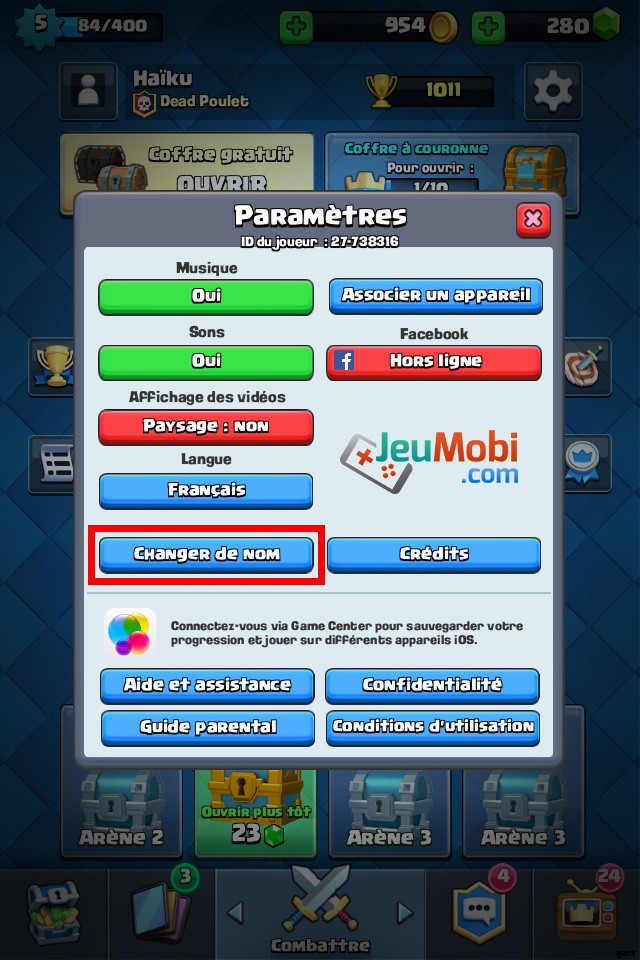The width and height of the screenshot is (640, 960).
Task: Open Guide parental
Action: (x=207, y=727)
